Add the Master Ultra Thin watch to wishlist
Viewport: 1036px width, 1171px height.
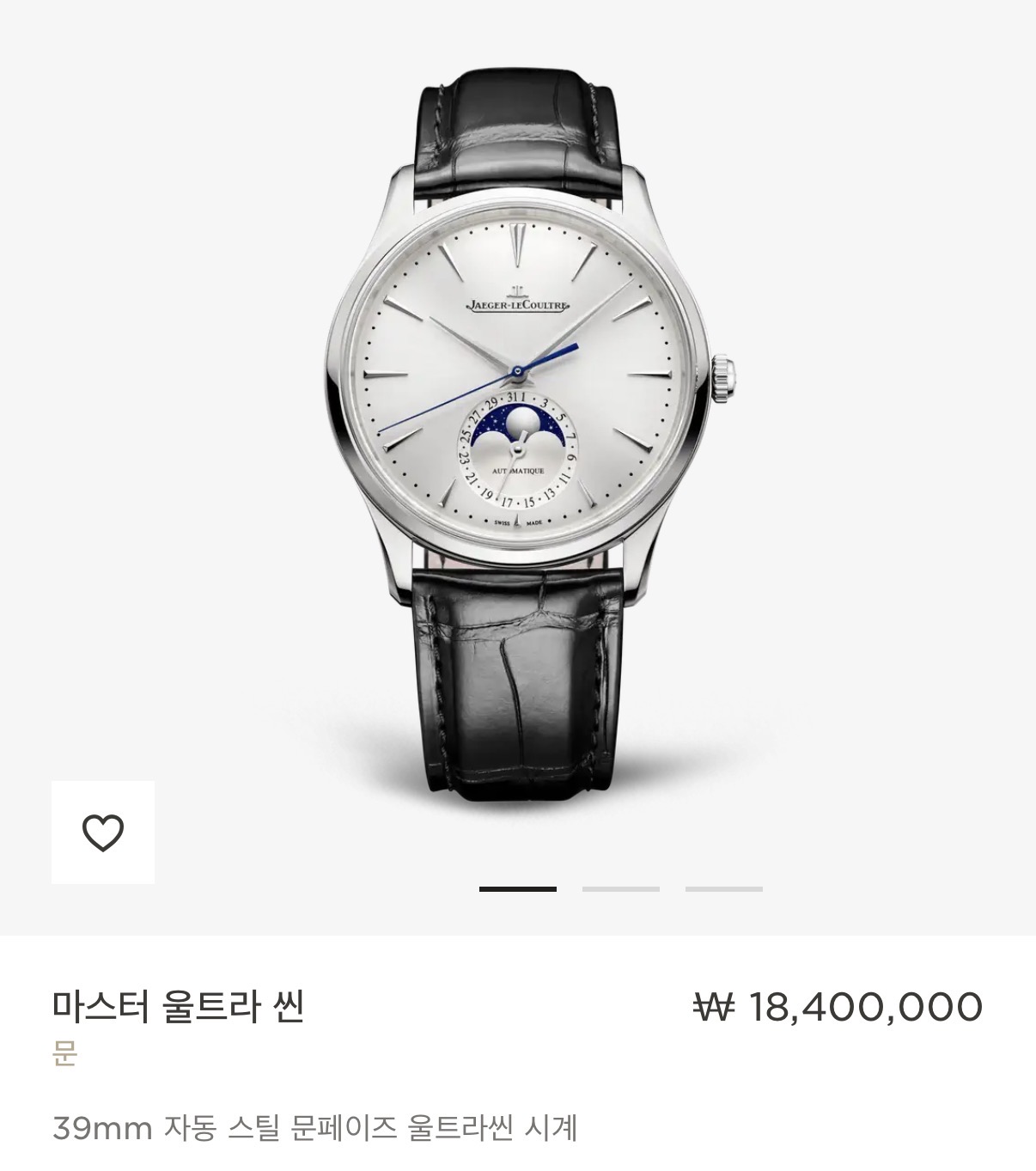click(x=103, y=833)
